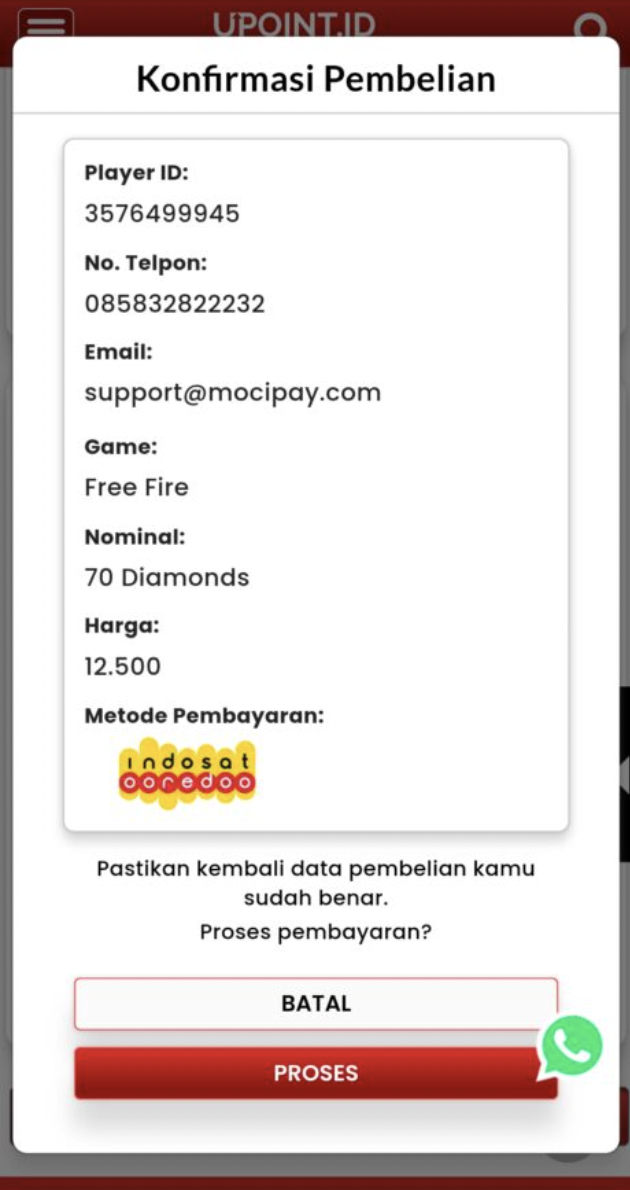Open the search icon

tap(591, 27)
